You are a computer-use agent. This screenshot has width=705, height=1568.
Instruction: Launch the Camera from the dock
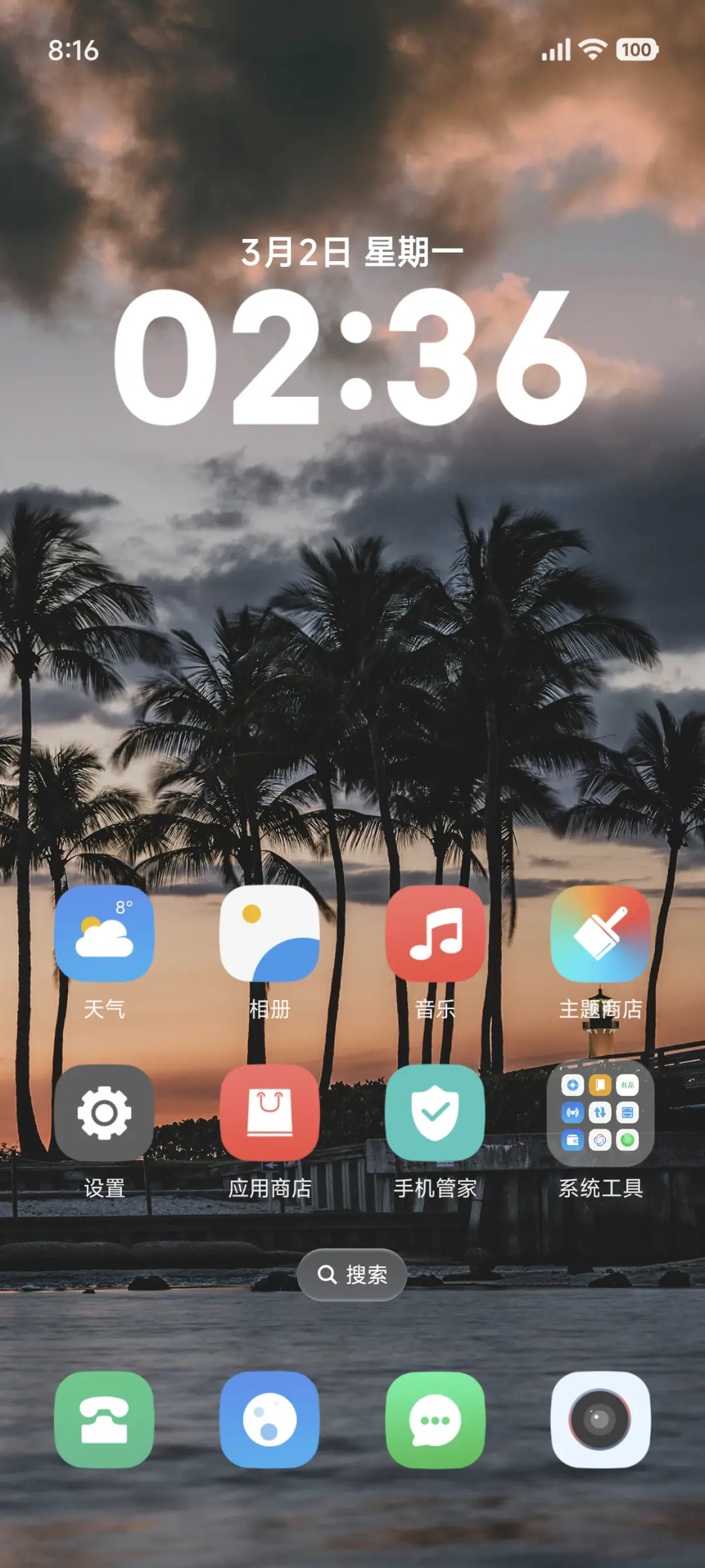point(601,1420)
